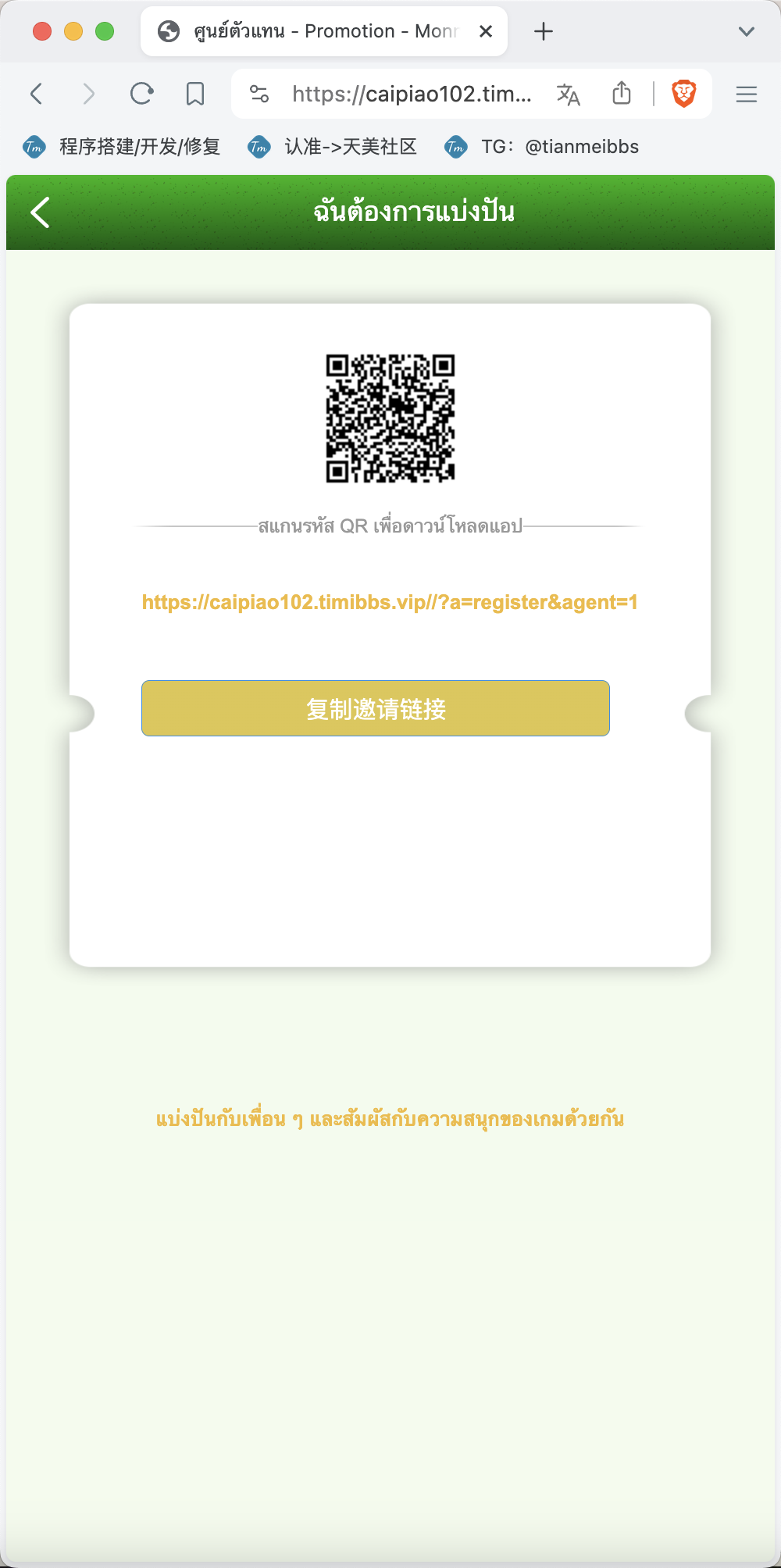
Task: Open the browser hamburger menu
Action: click(x=747, y=94)
